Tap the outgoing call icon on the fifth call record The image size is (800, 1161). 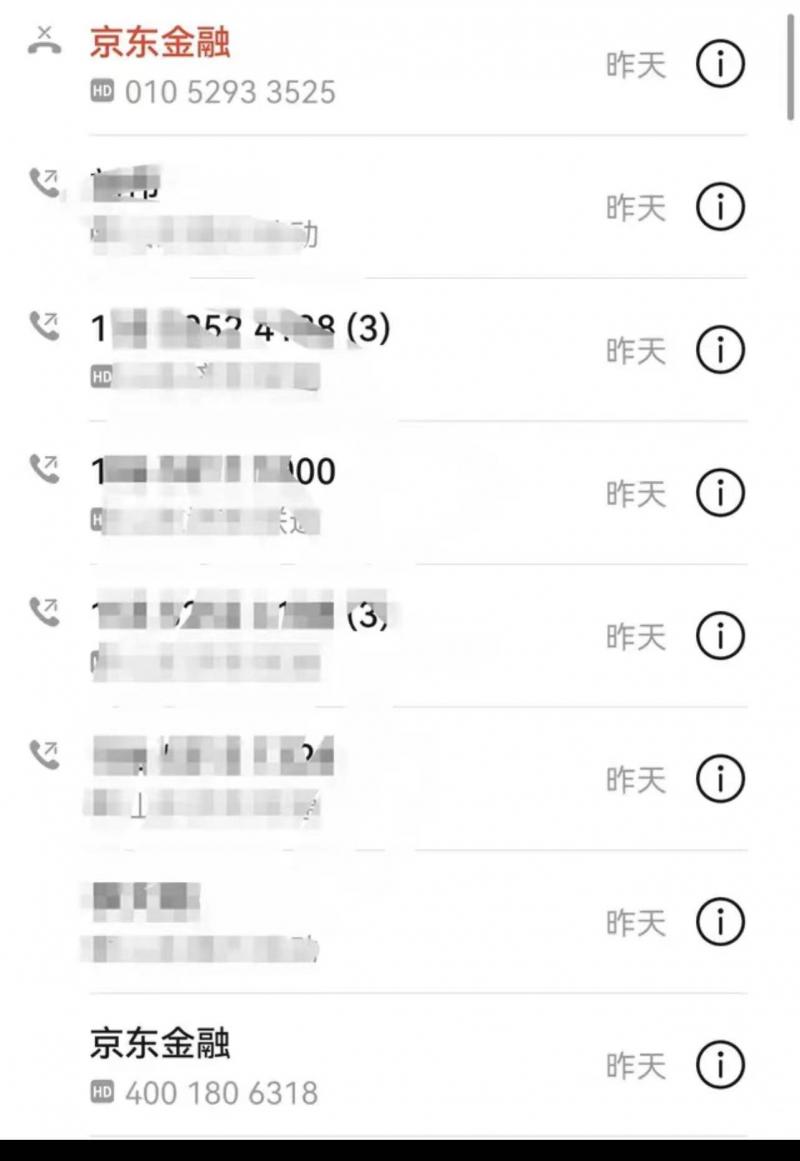click(44, 612)
